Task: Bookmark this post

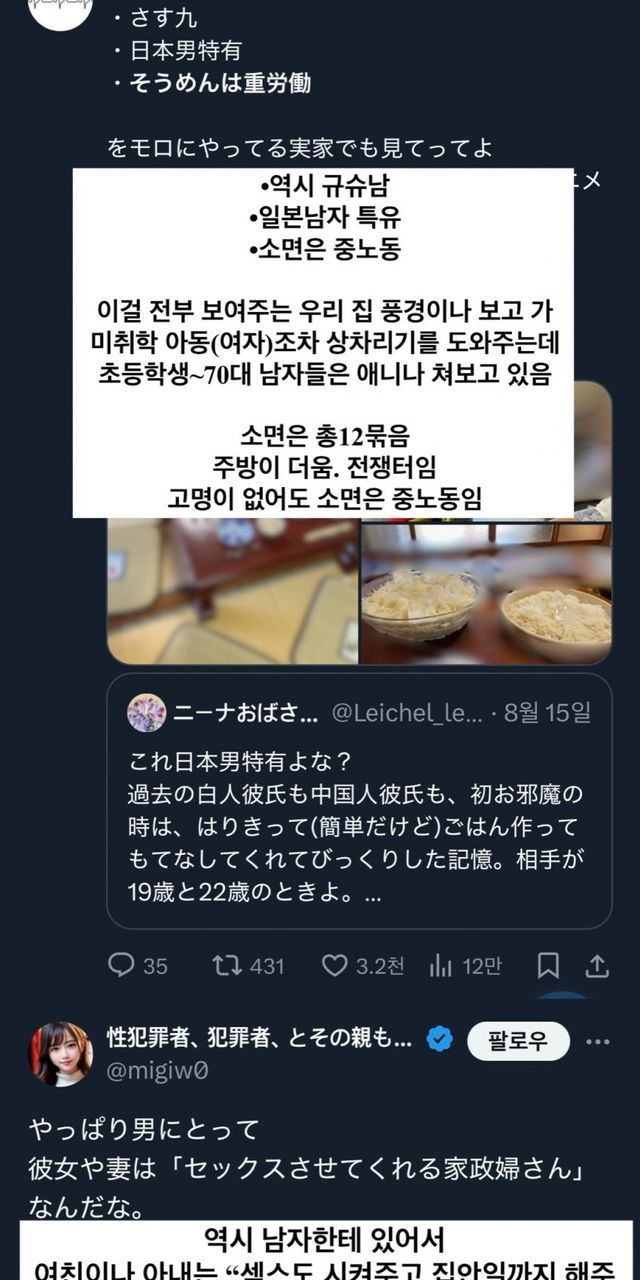Action: (548, 965)
